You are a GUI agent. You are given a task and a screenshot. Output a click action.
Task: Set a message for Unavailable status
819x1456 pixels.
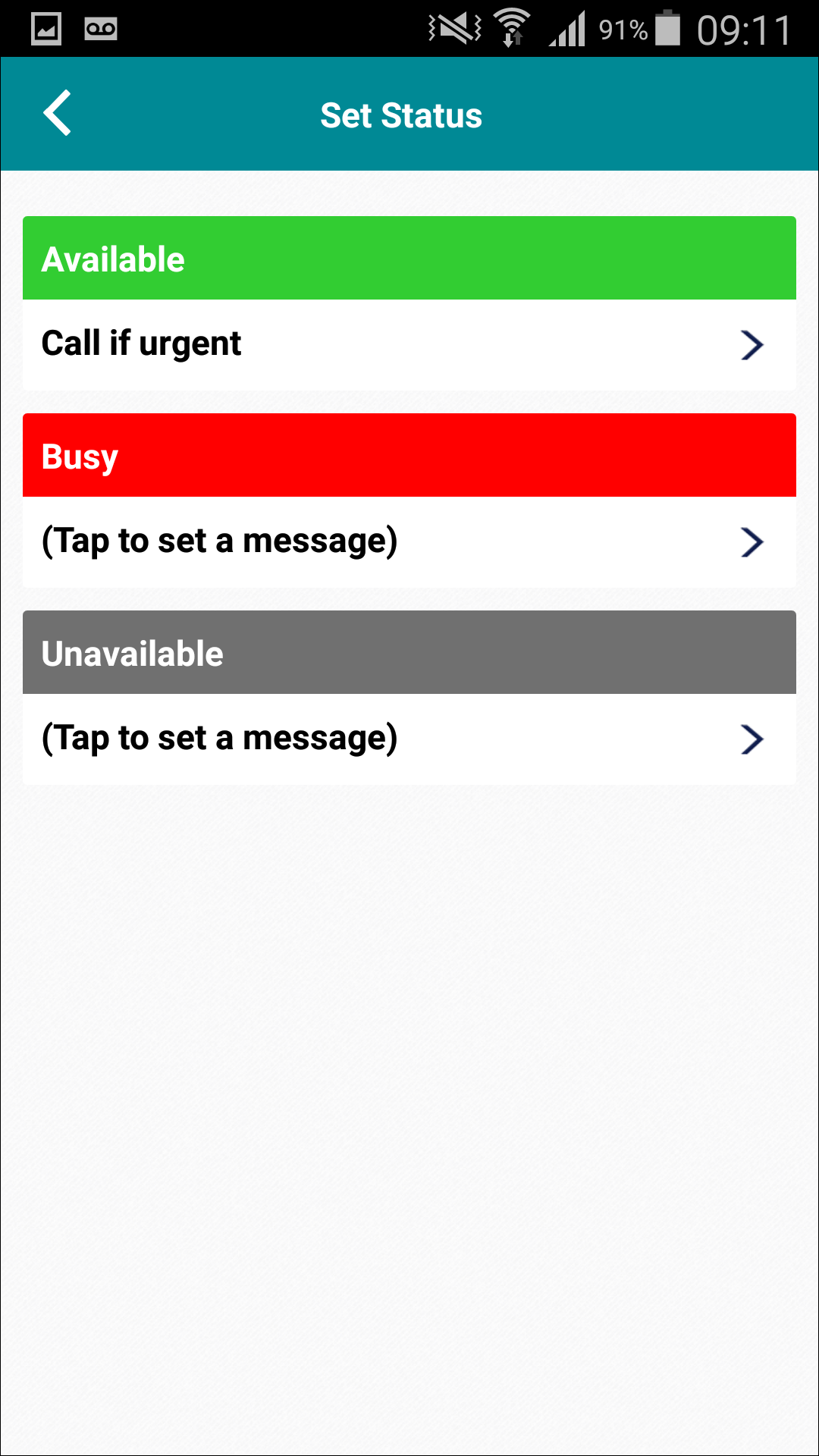[409, 739]
